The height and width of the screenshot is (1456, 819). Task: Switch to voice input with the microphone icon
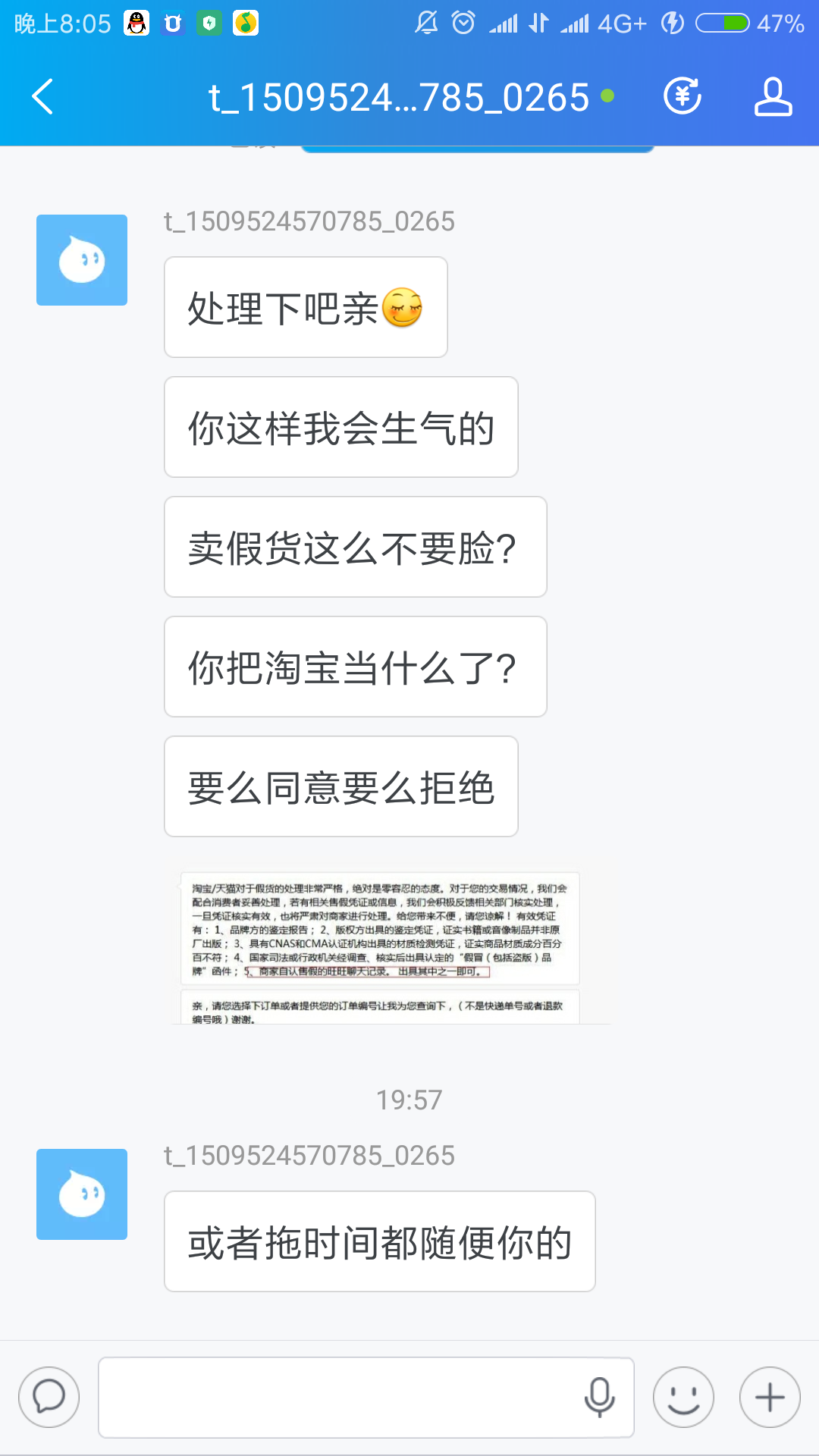click(x=599, y=1398)
